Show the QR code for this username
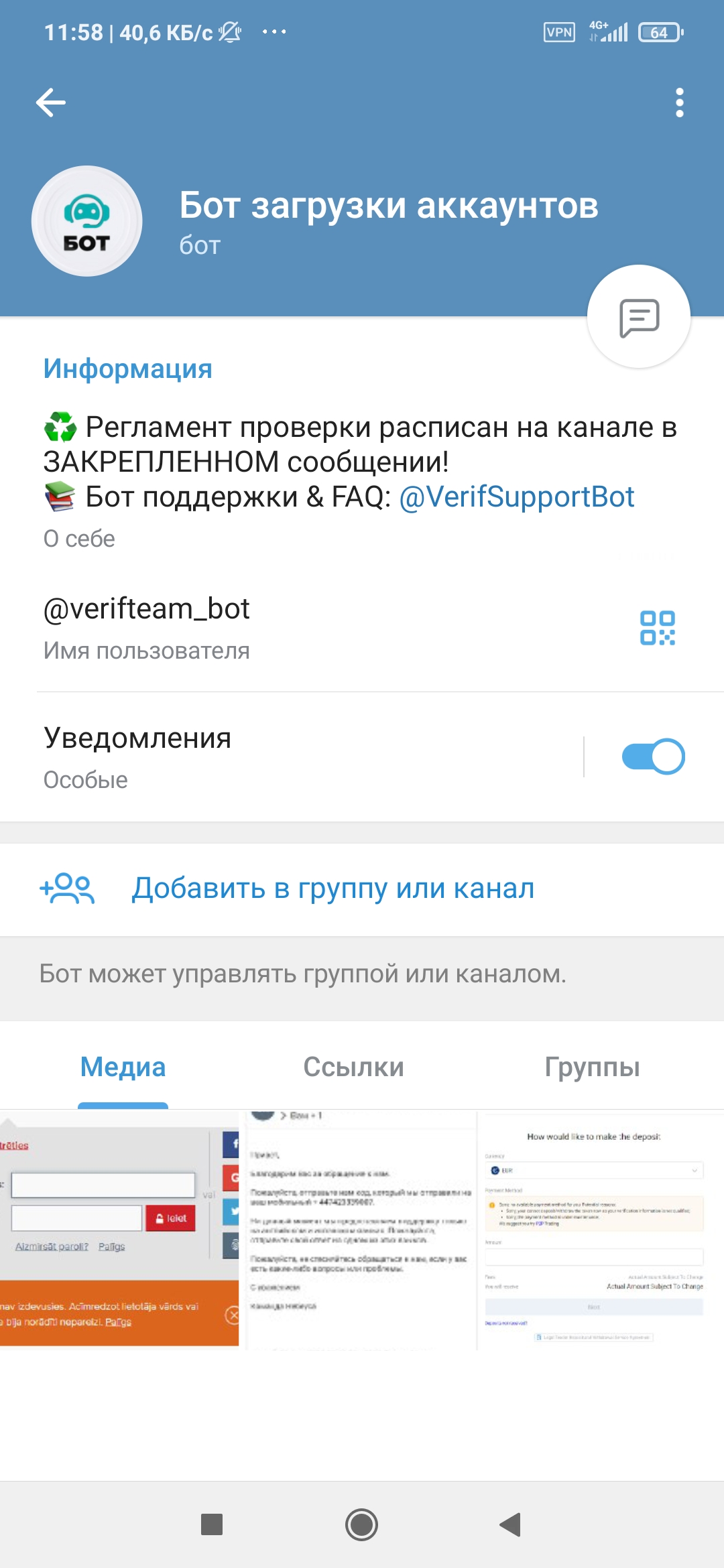This screenshot has height=1568, width=724. (657, 628)
